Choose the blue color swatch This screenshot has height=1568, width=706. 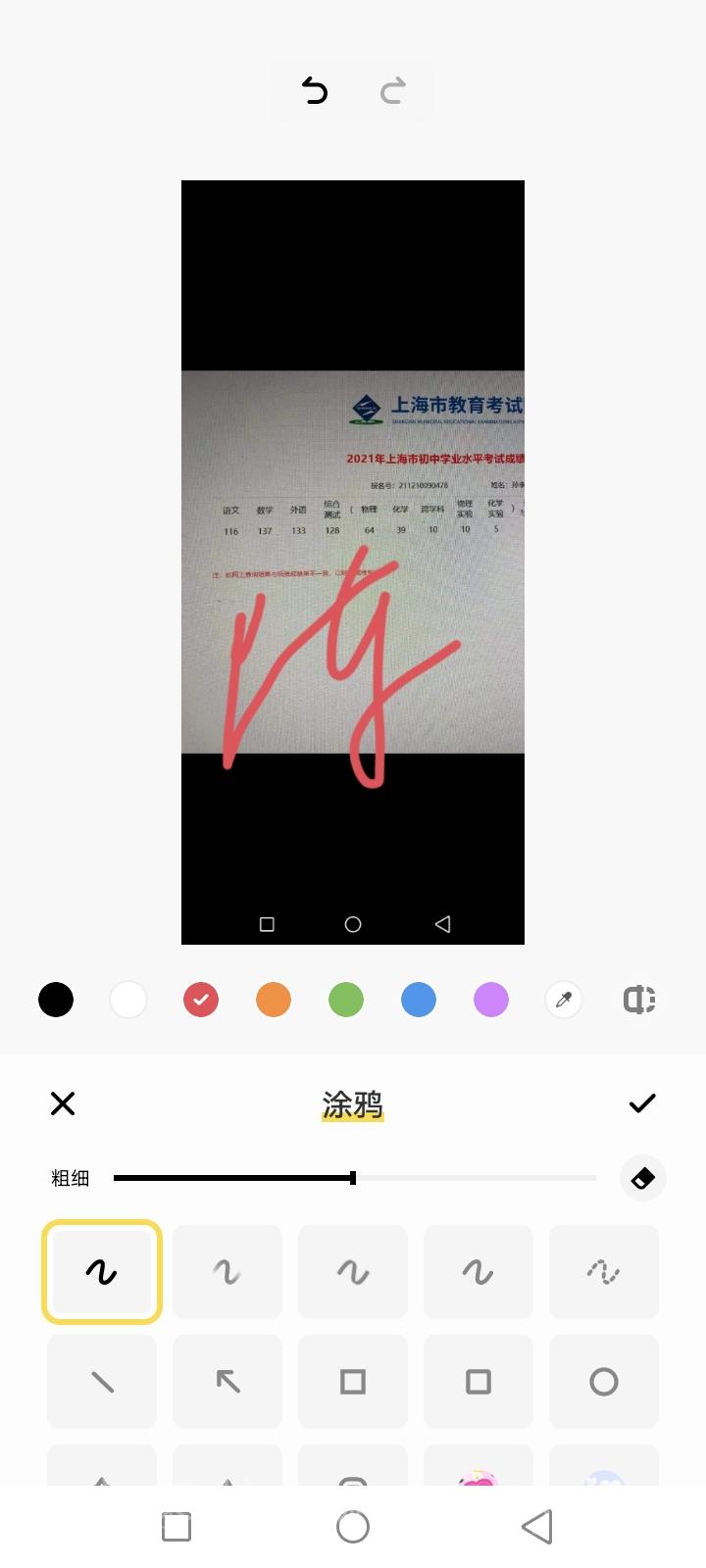(419, 1000)
